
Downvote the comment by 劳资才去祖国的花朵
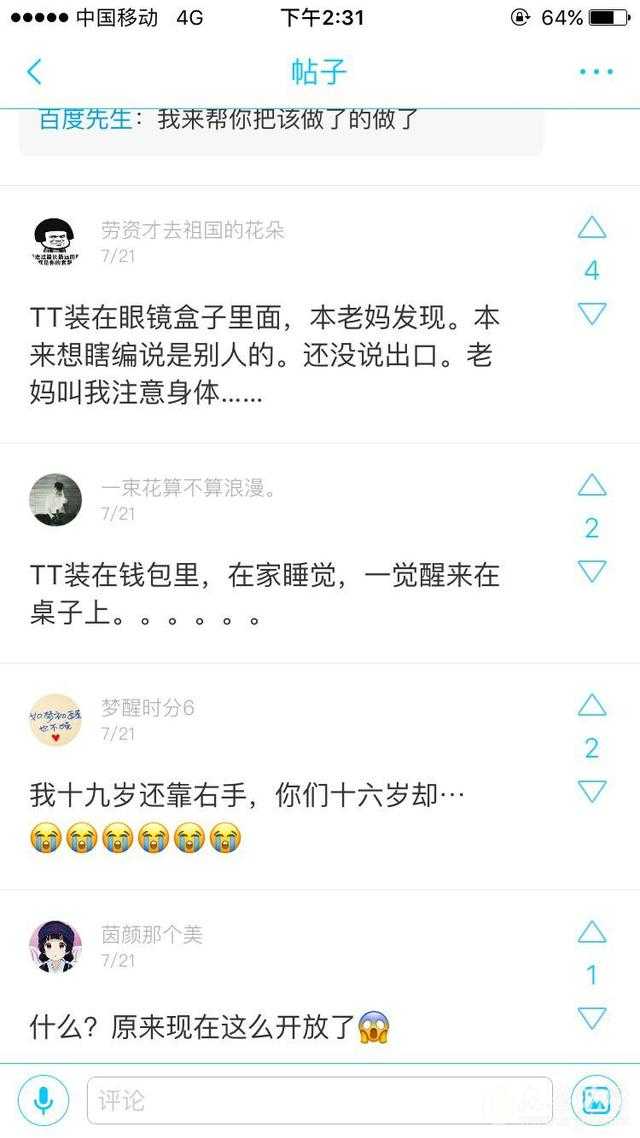point(592,314)
